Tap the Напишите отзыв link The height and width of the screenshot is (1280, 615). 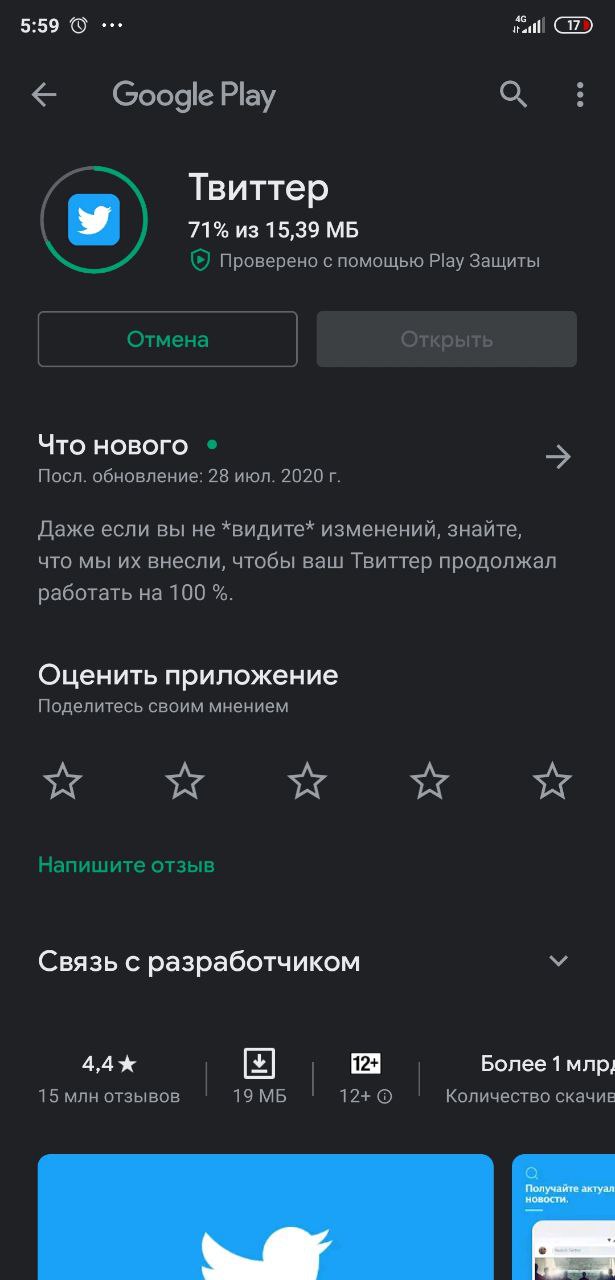tap(126, 865)
